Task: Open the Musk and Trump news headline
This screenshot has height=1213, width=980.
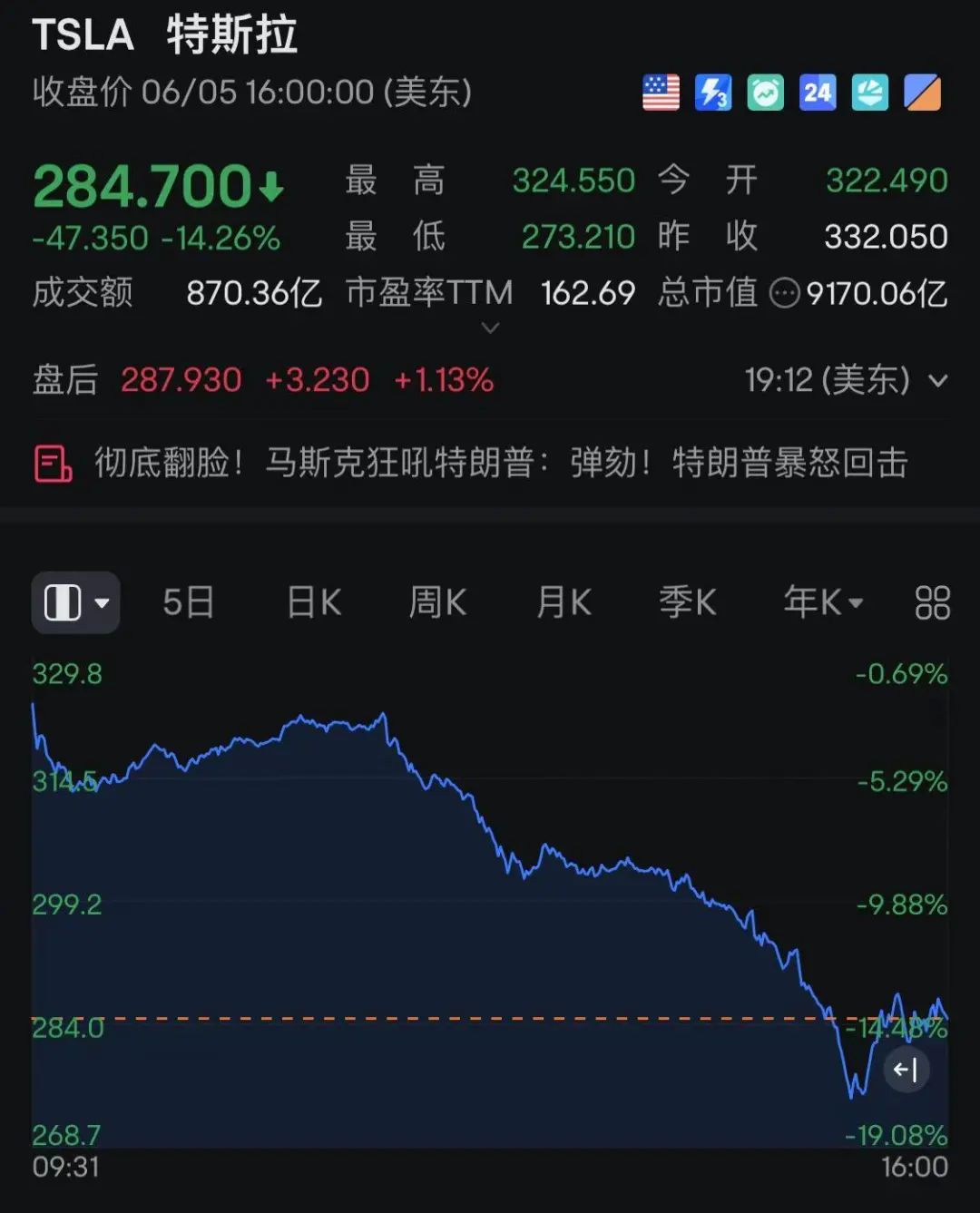Action: 499,463
